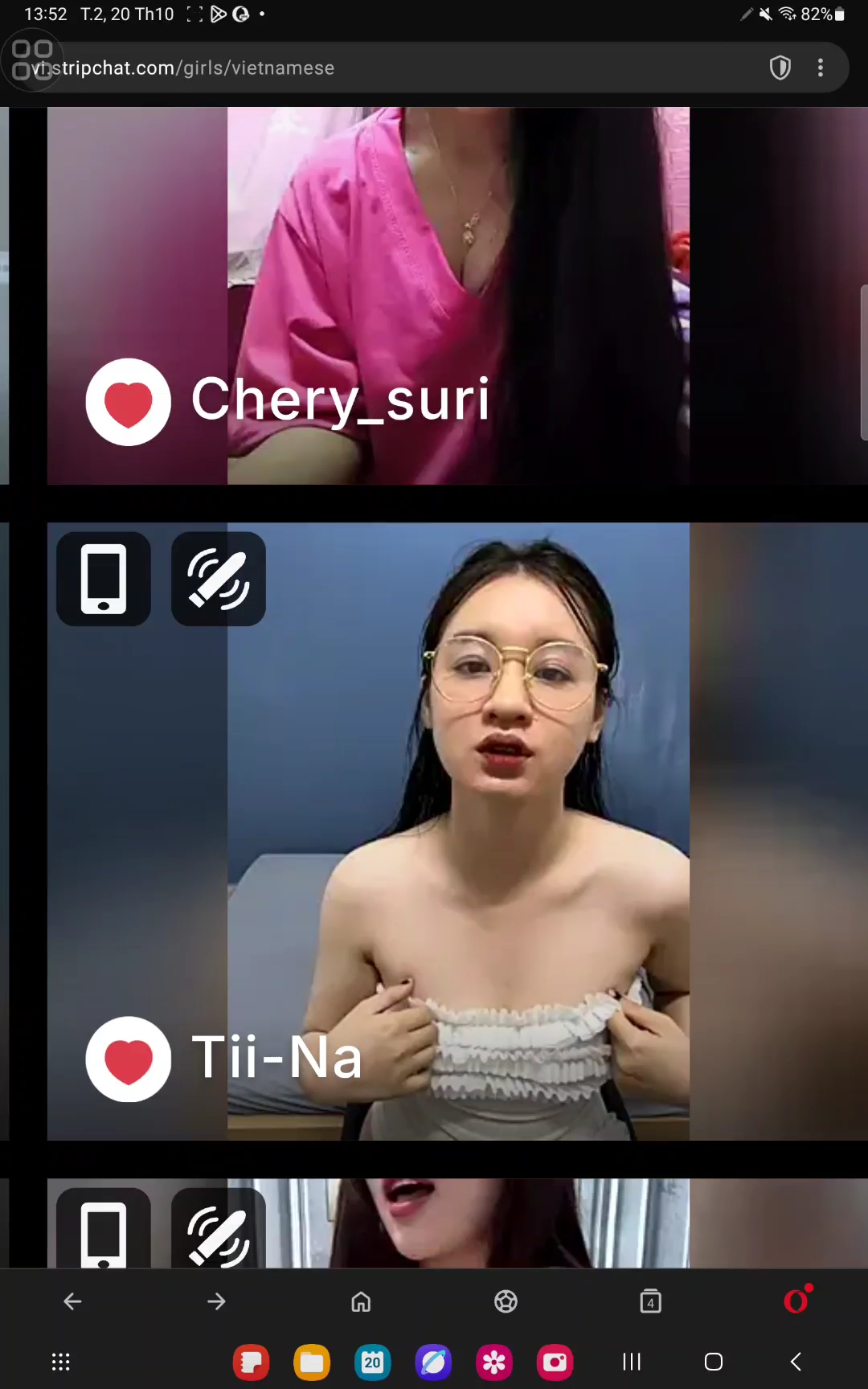Open the app drawer grid
Viewport: 868px width, 1389px height.
pyautogui.click(x=61, y=1362)
